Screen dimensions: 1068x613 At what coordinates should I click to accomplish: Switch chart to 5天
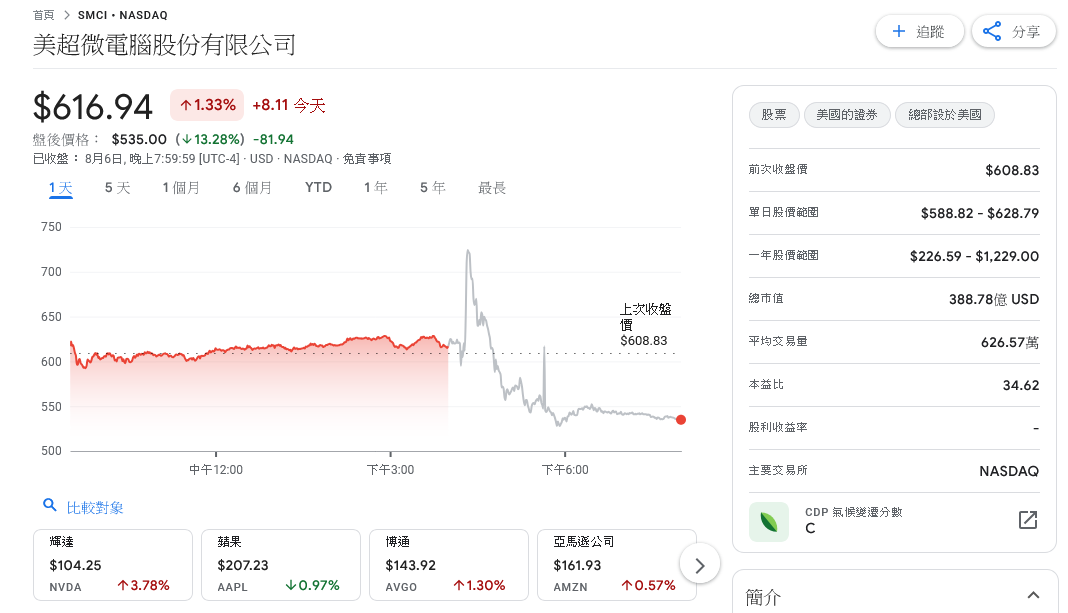coord(118,188)
